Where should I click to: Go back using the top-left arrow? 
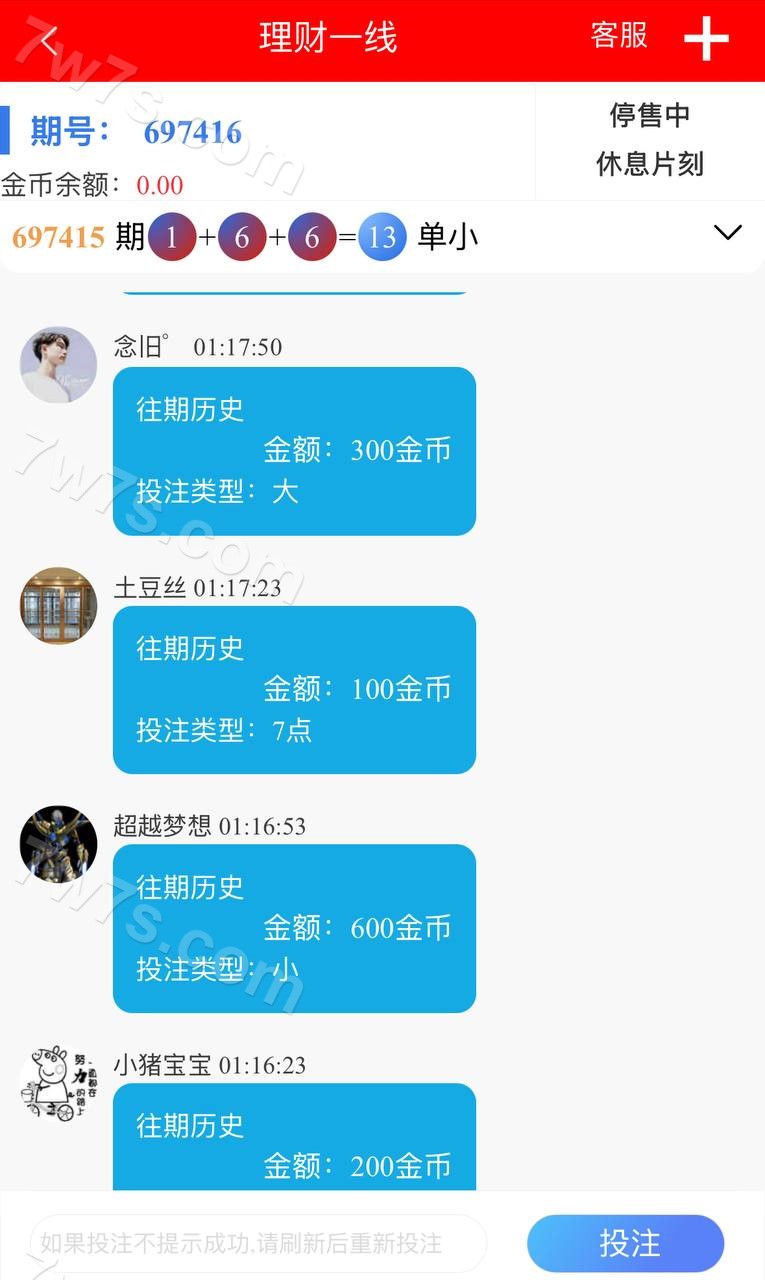click(x=48, y=40)
